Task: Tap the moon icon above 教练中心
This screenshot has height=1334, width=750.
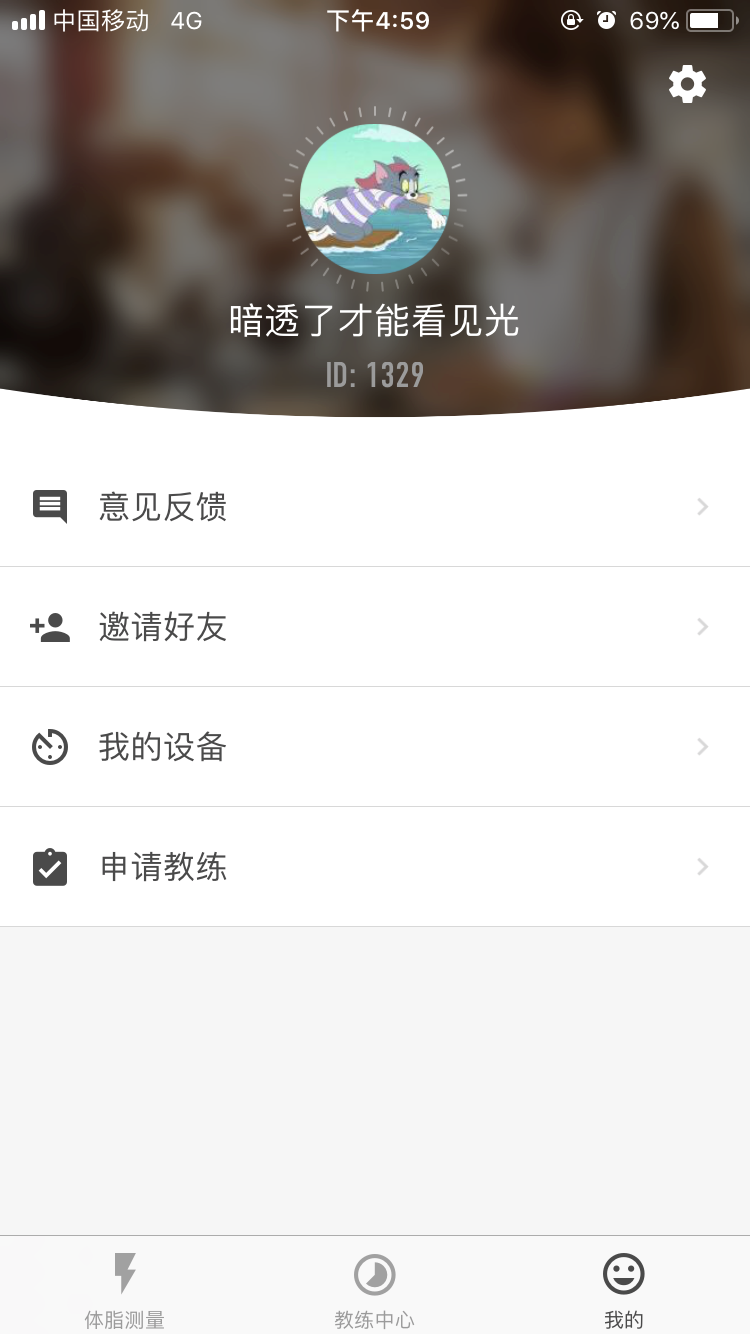Action: click(374, 1271)
